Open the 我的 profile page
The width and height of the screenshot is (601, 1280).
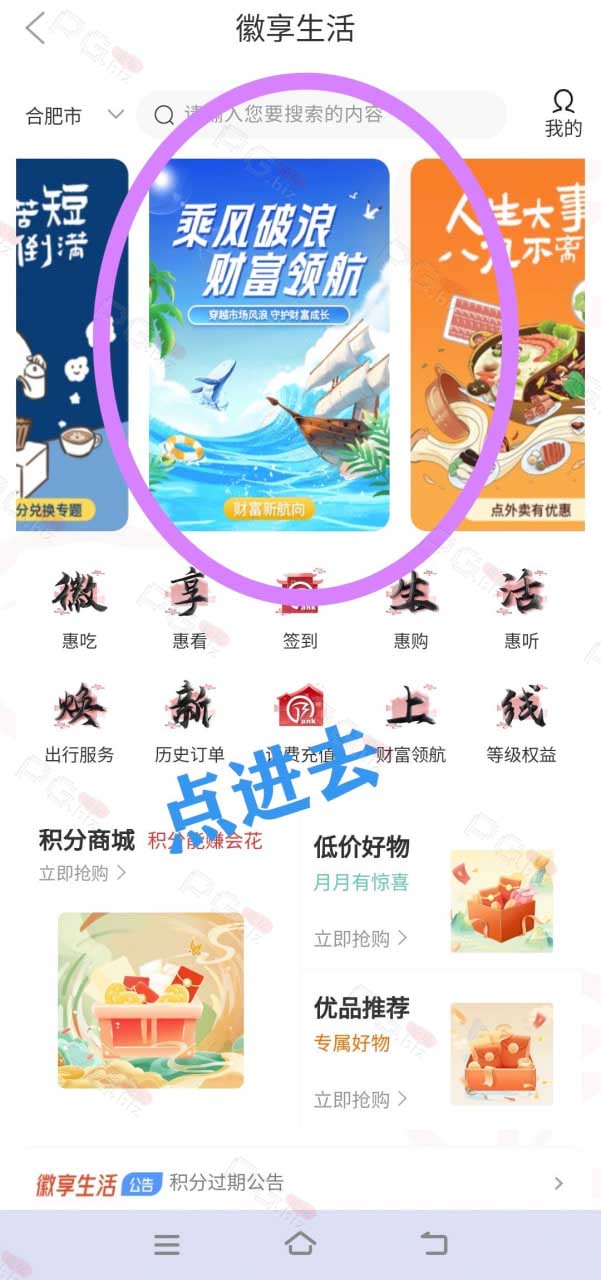(563, 113)
